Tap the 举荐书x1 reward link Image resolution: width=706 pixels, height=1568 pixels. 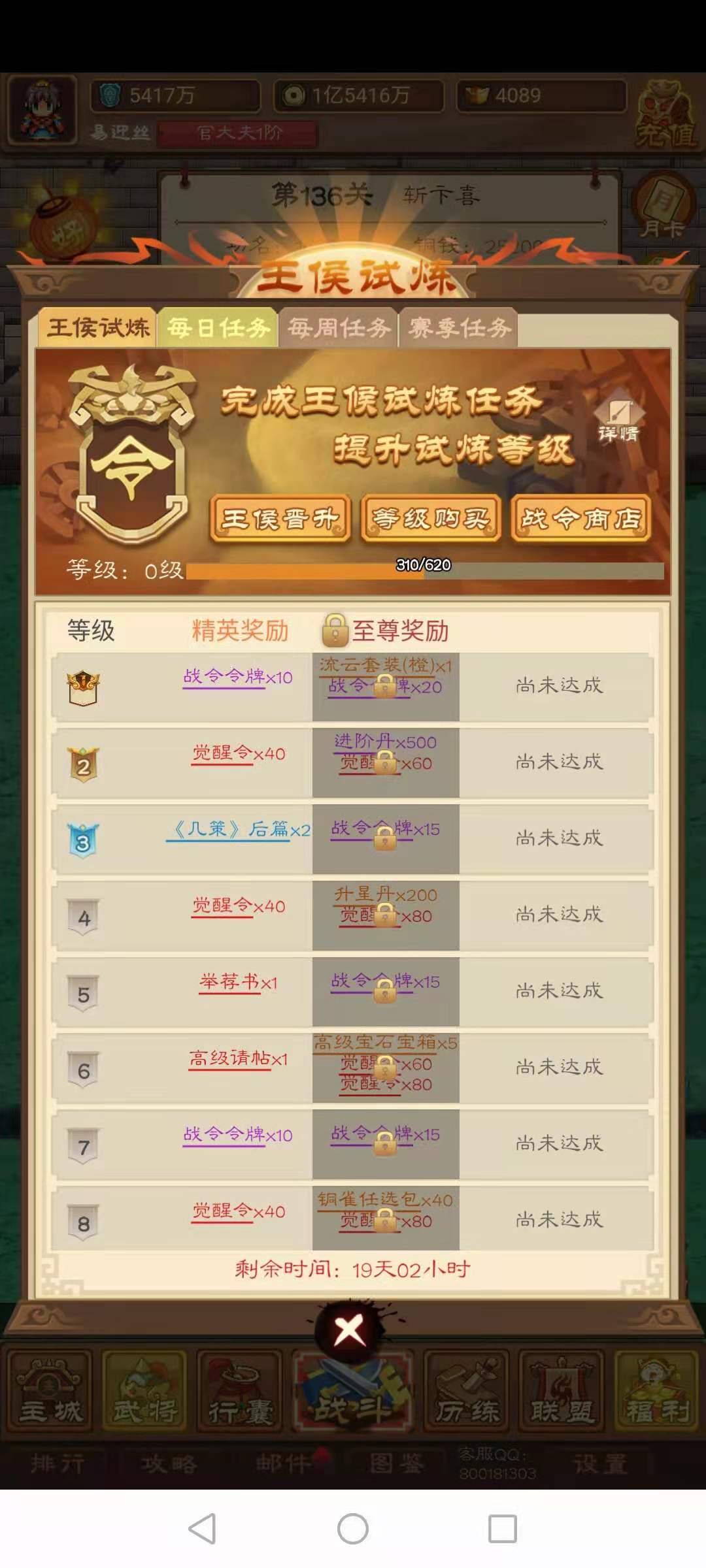238,982
